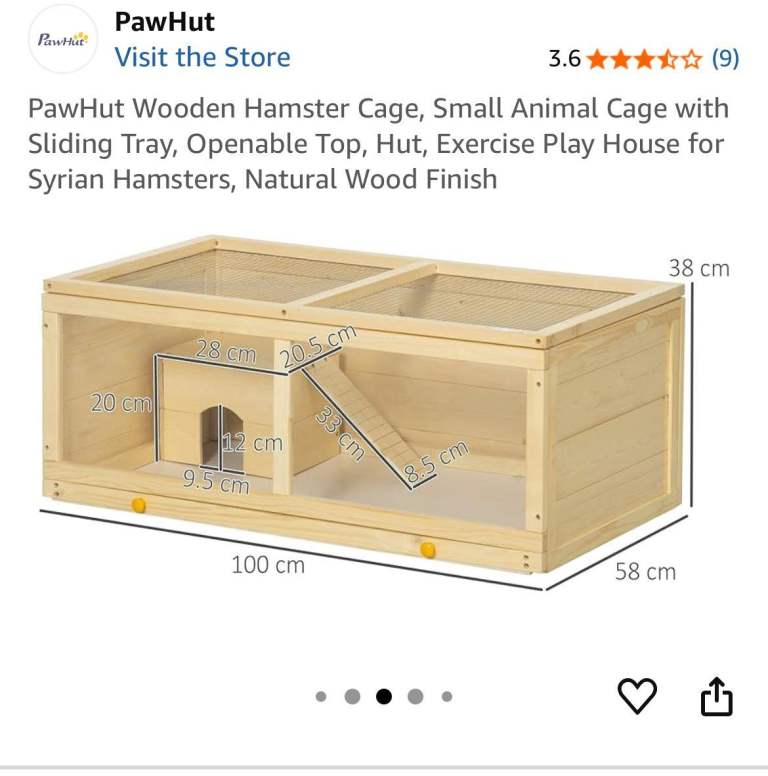Tap the PawHut brand logo
Screen dimensions: 768x776
(x=63, y=39)
